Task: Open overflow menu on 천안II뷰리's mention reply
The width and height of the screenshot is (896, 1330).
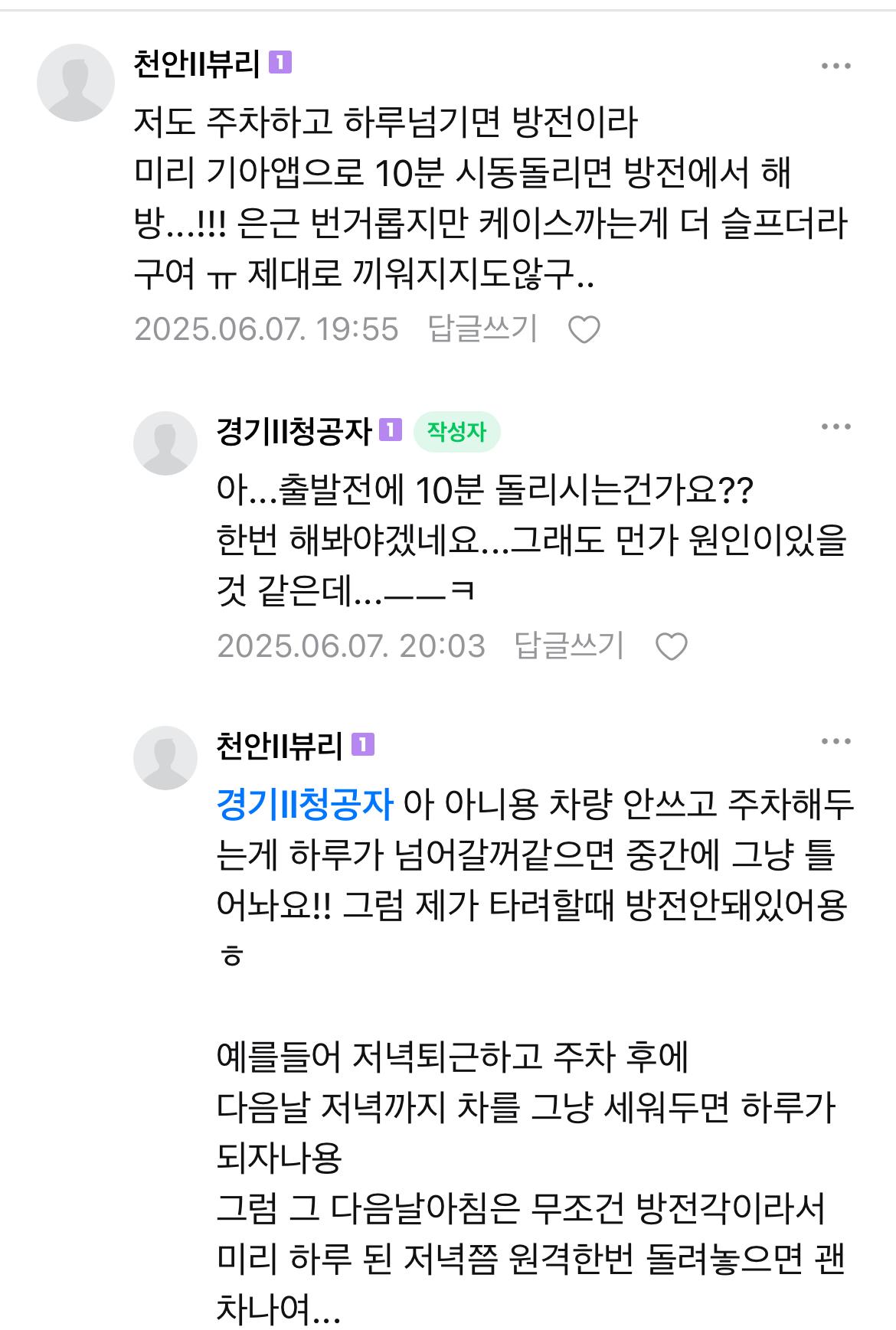Action: [x=836, y=741]
